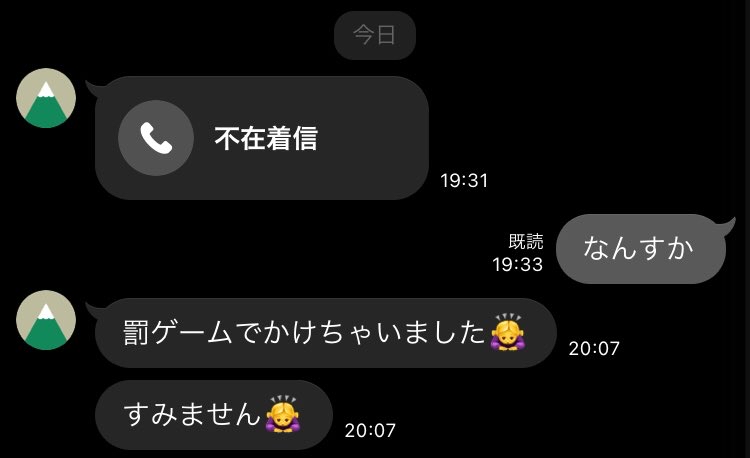Tap the 不在着信 missed call bubble
Viewport: 750px width, 458px height.
coord(262,139)
